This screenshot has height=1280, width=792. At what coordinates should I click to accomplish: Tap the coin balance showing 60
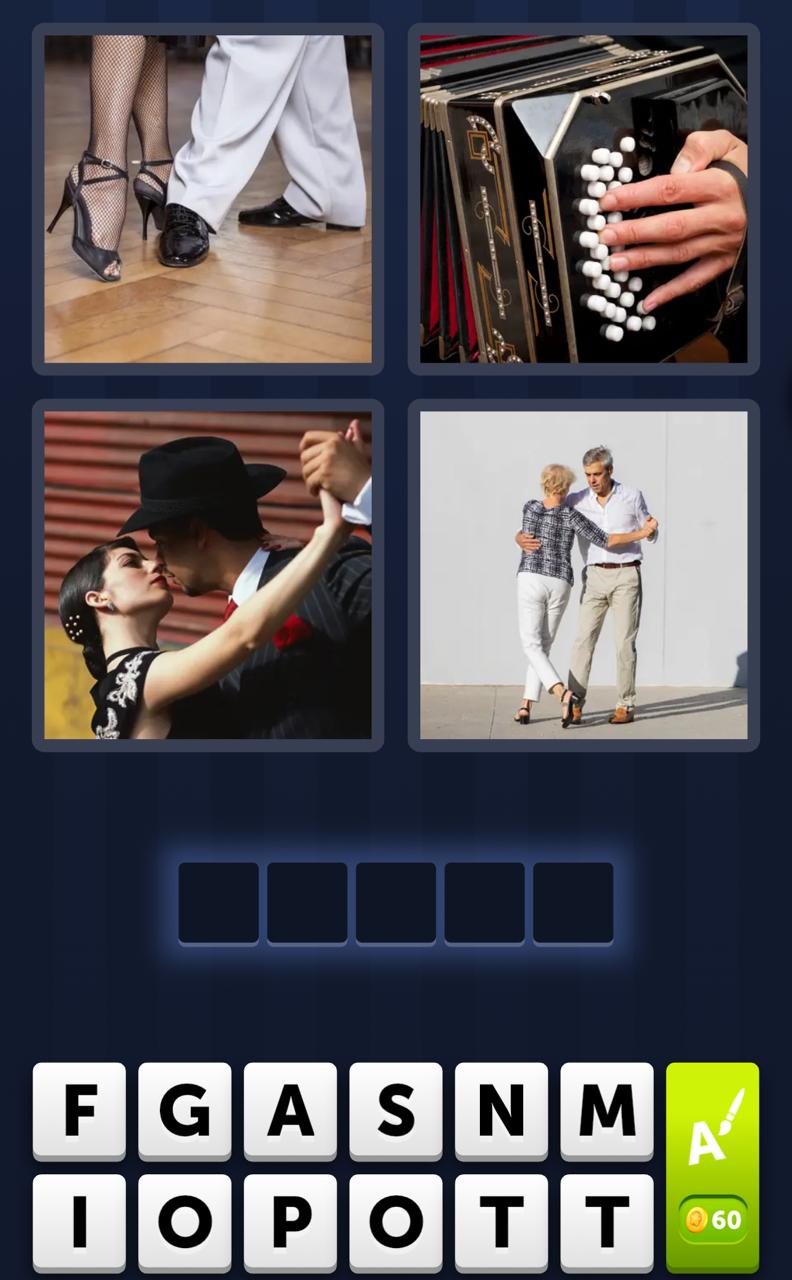click(713, 1220)
